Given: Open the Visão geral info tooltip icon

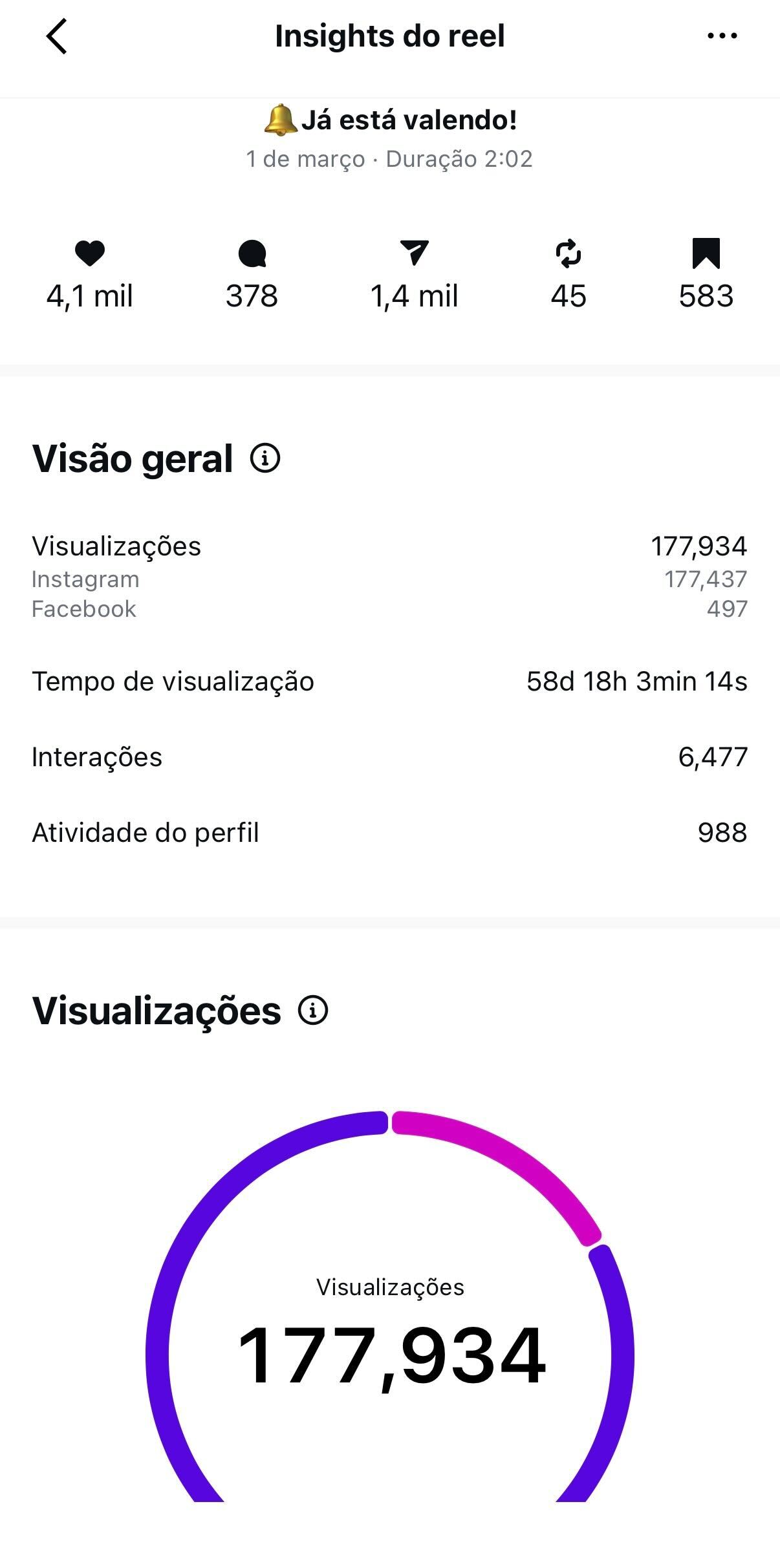Looking at the screenshot, I should point(266,460).
